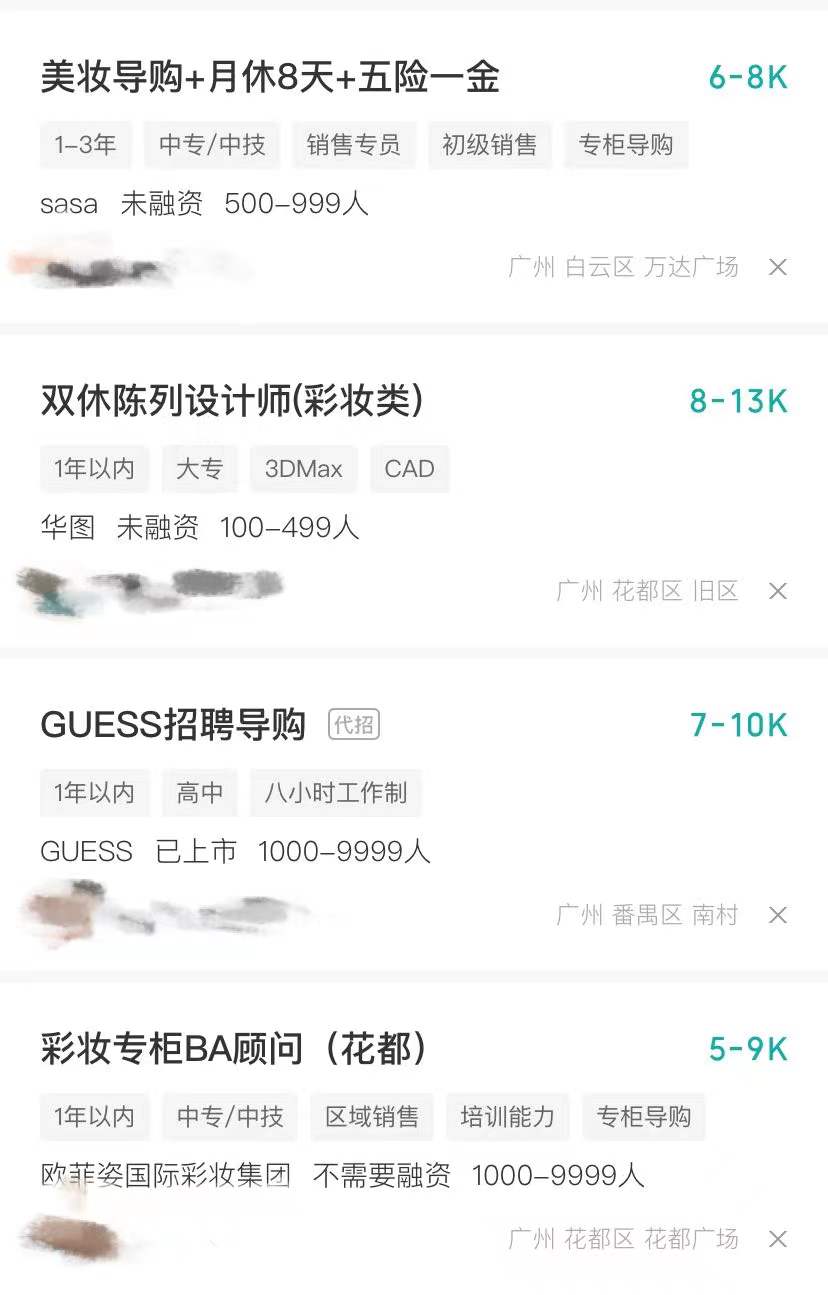
Task: Dismiss the 双休陈列设计师 job listing
Action: click(x=778, y=591)
